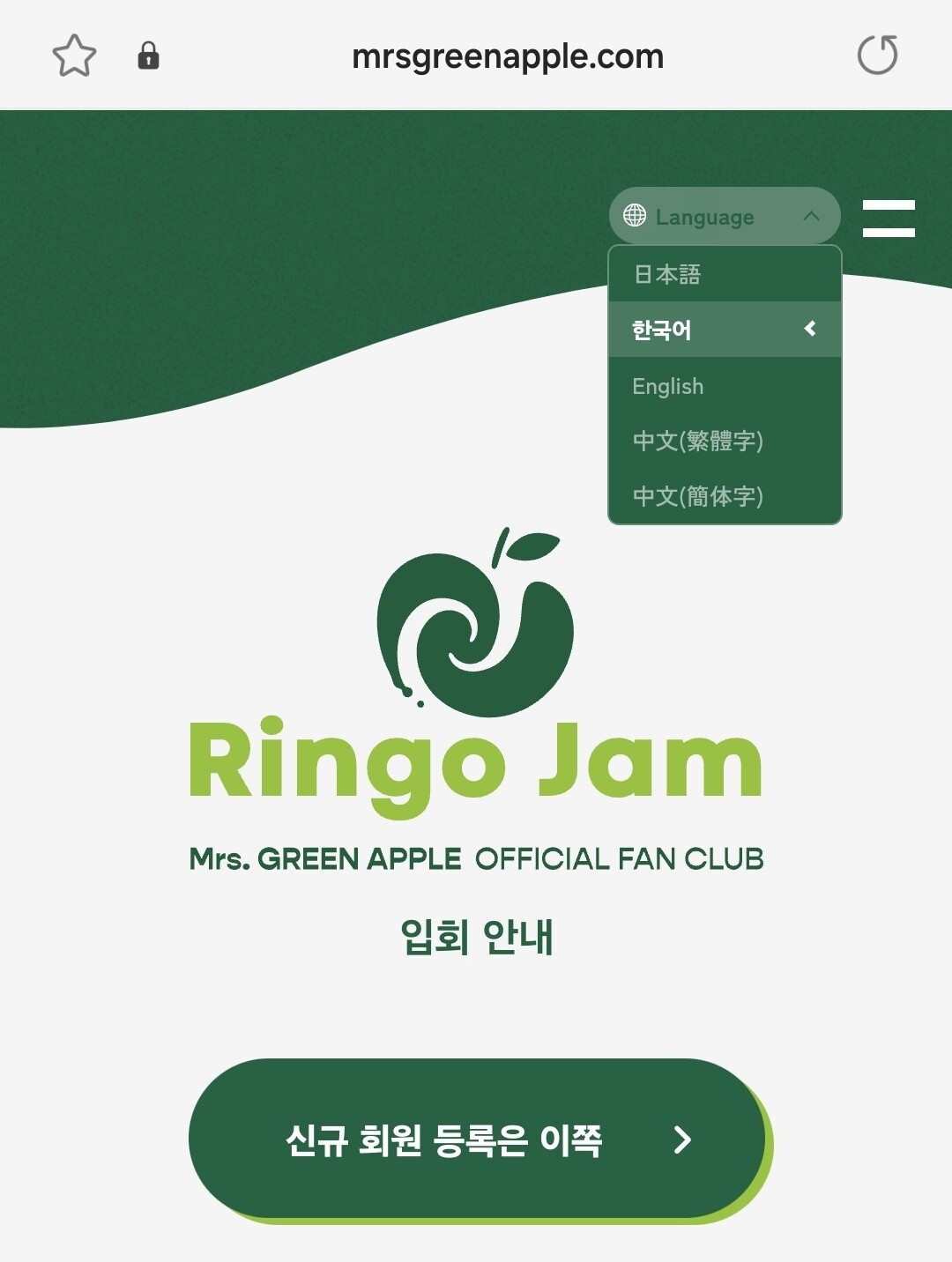Image resolution: width=952 pixels, height=1262 pixels.
Task: Tap the 신규 회원 등록은 이쪽 button
Action: point(477,1139)
